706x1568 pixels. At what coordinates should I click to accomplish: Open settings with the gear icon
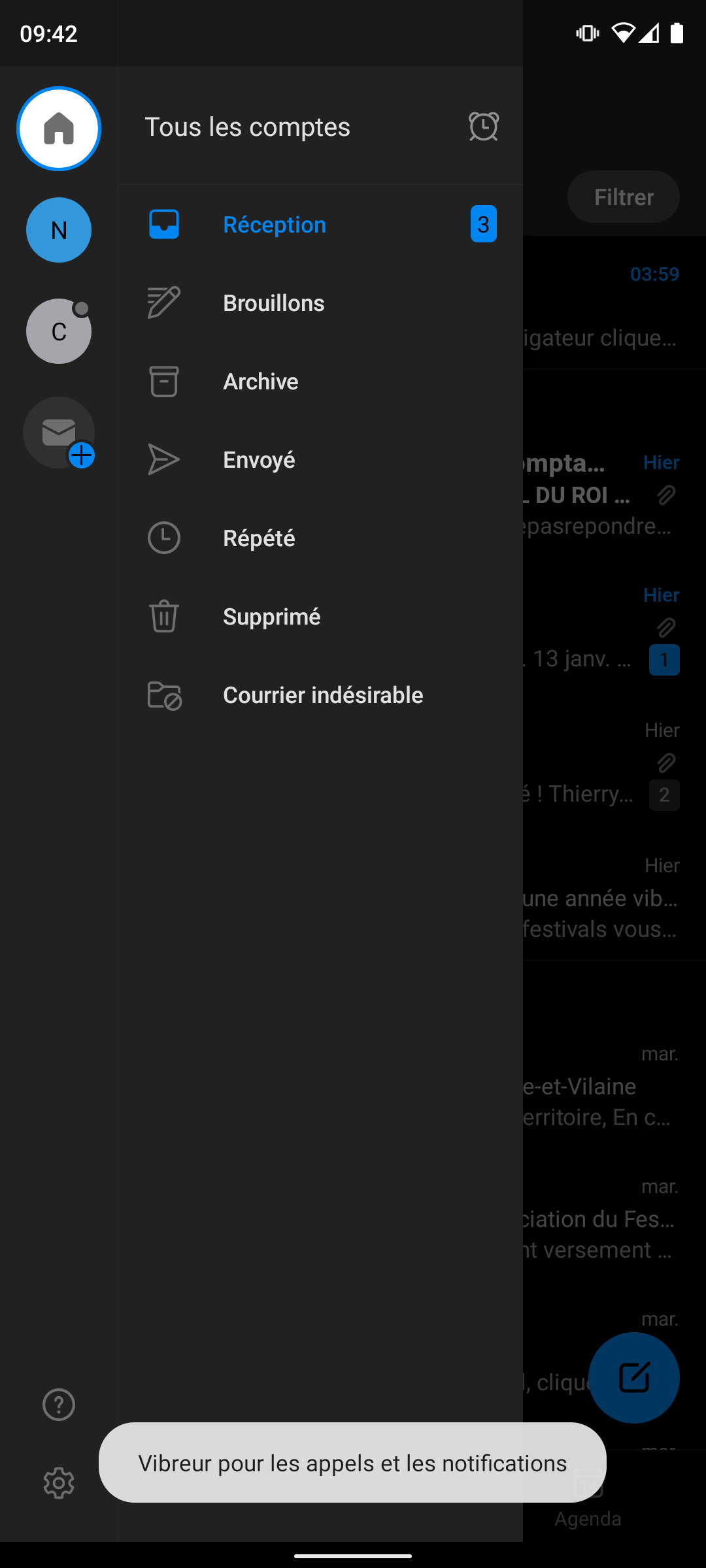pyautogui.click(x=59, y=1483)
